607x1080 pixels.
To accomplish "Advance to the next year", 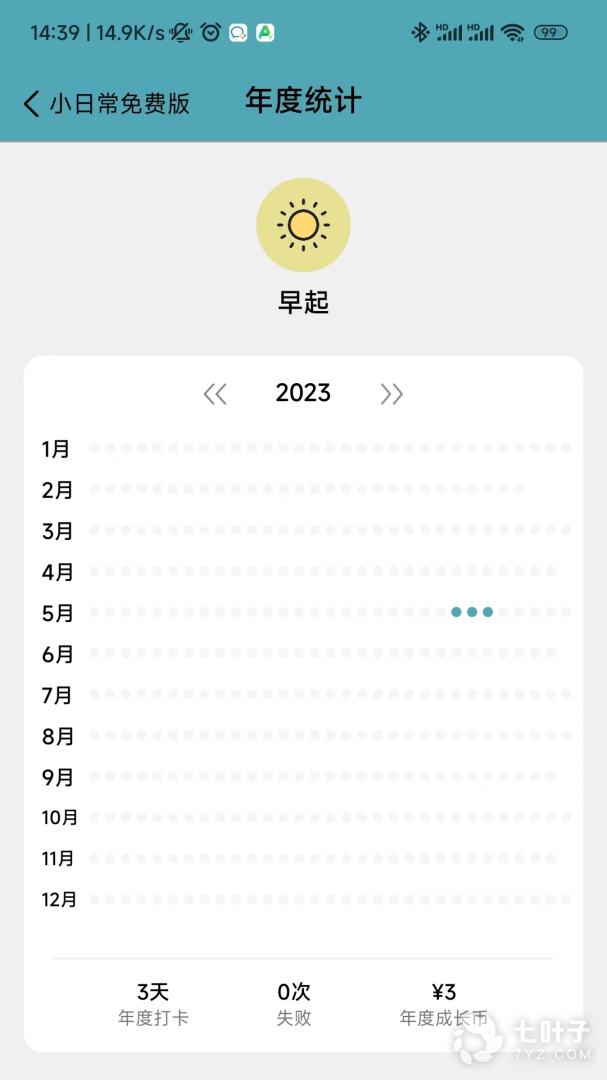I will point(391,394).
